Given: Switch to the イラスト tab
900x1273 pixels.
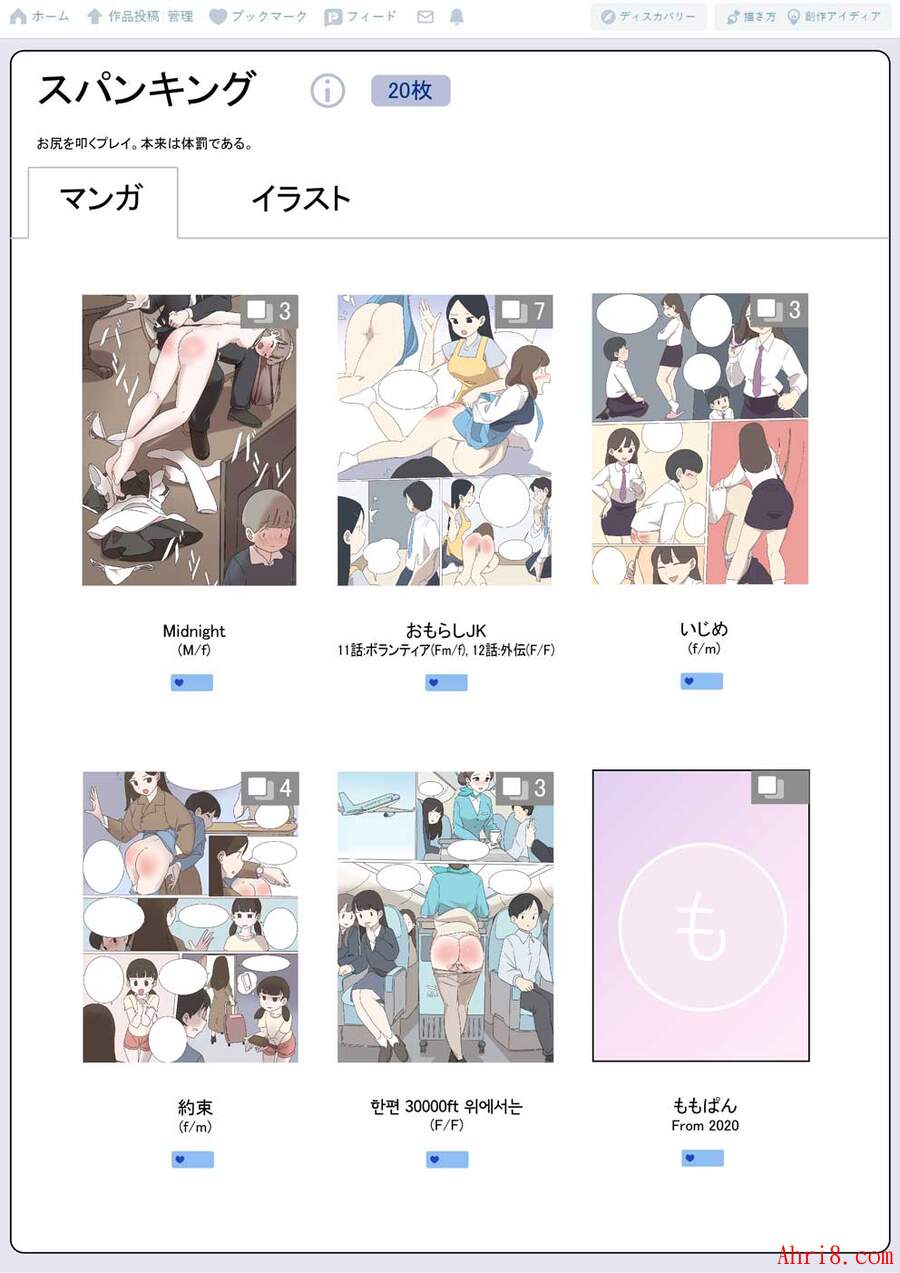Looking at the screenshot, I should [300, 199].
